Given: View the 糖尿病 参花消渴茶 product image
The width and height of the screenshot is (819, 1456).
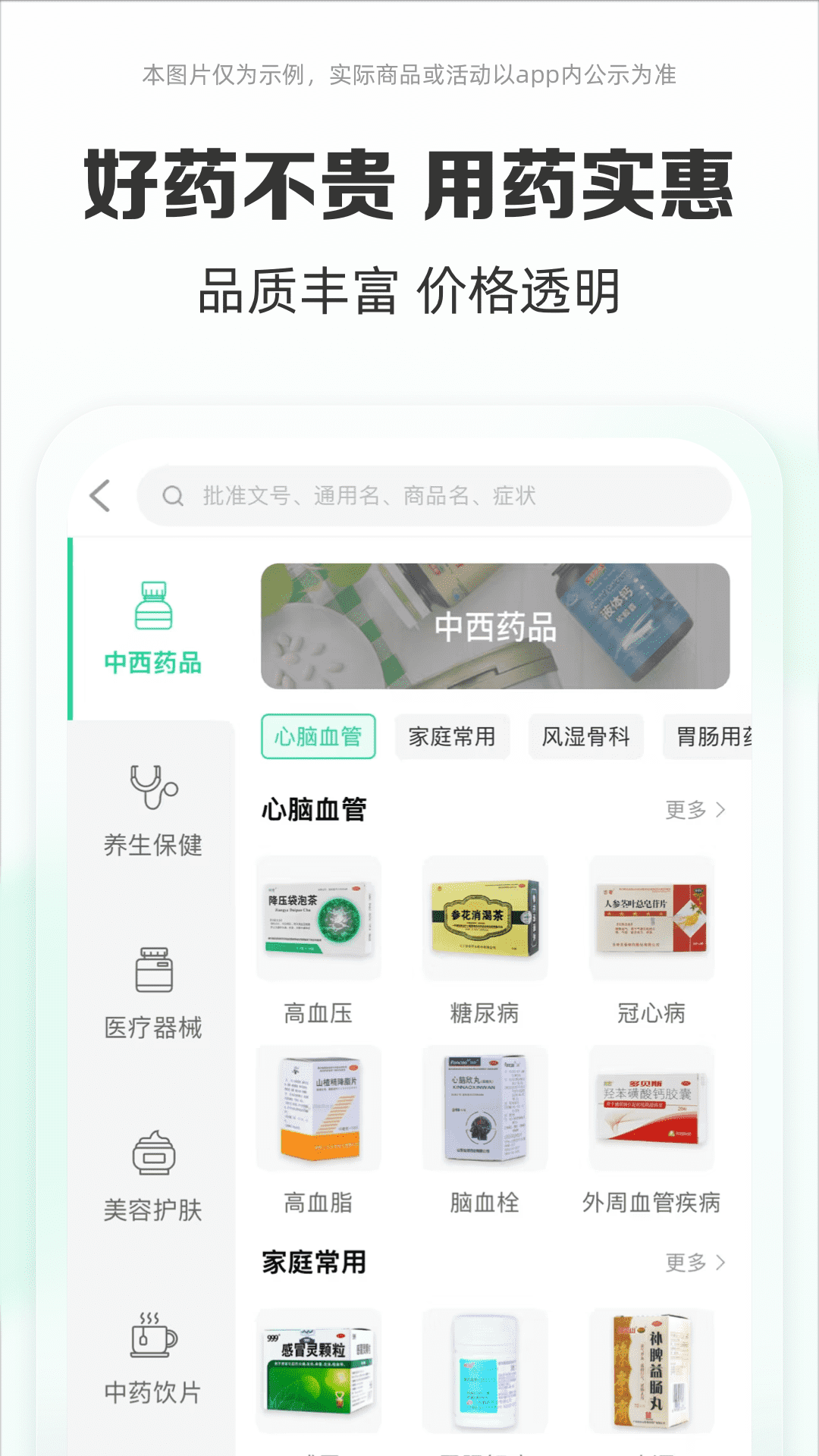Looking at the screenshot, I should tap(485, 918).
